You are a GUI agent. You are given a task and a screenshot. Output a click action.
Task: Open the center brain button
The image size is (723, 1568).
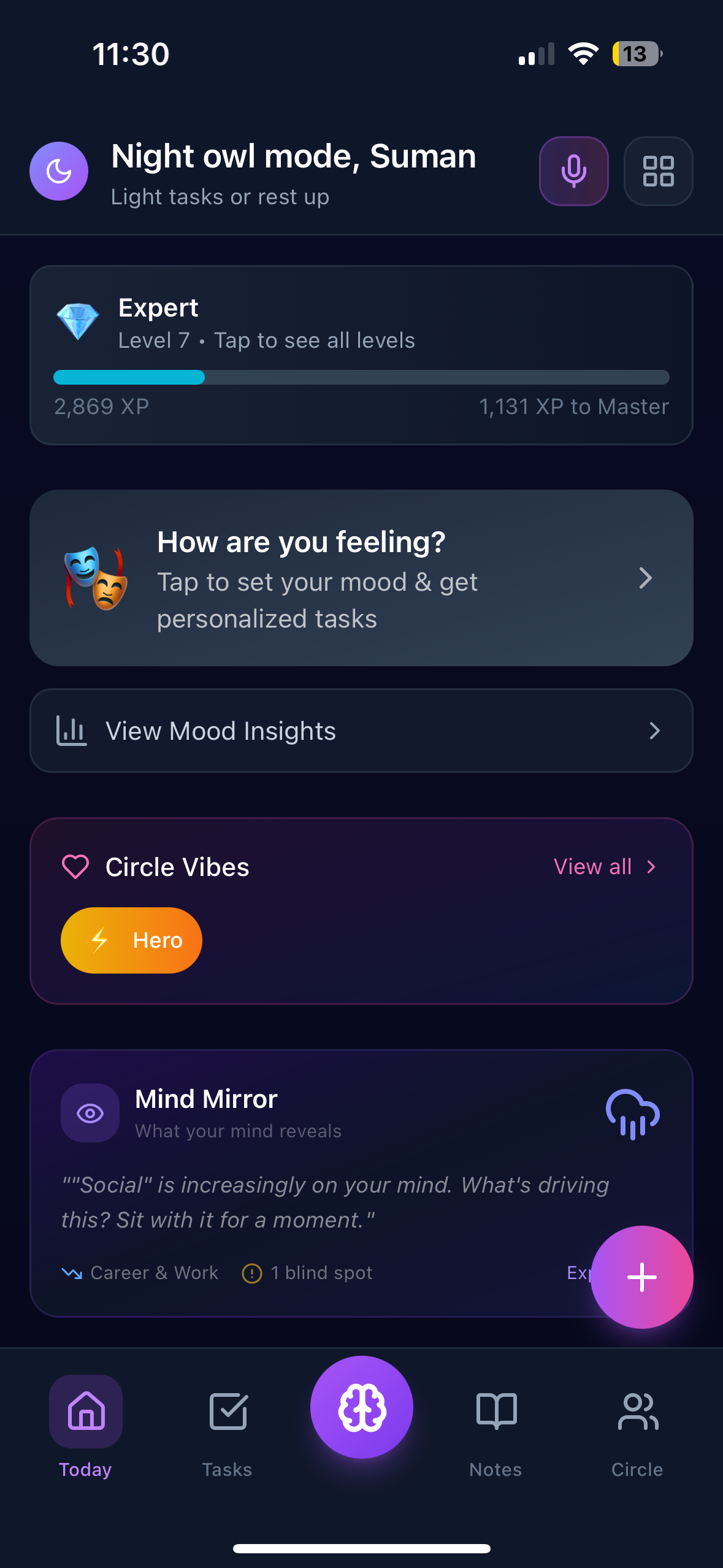pyautogui.click(x=362, y=1407)
